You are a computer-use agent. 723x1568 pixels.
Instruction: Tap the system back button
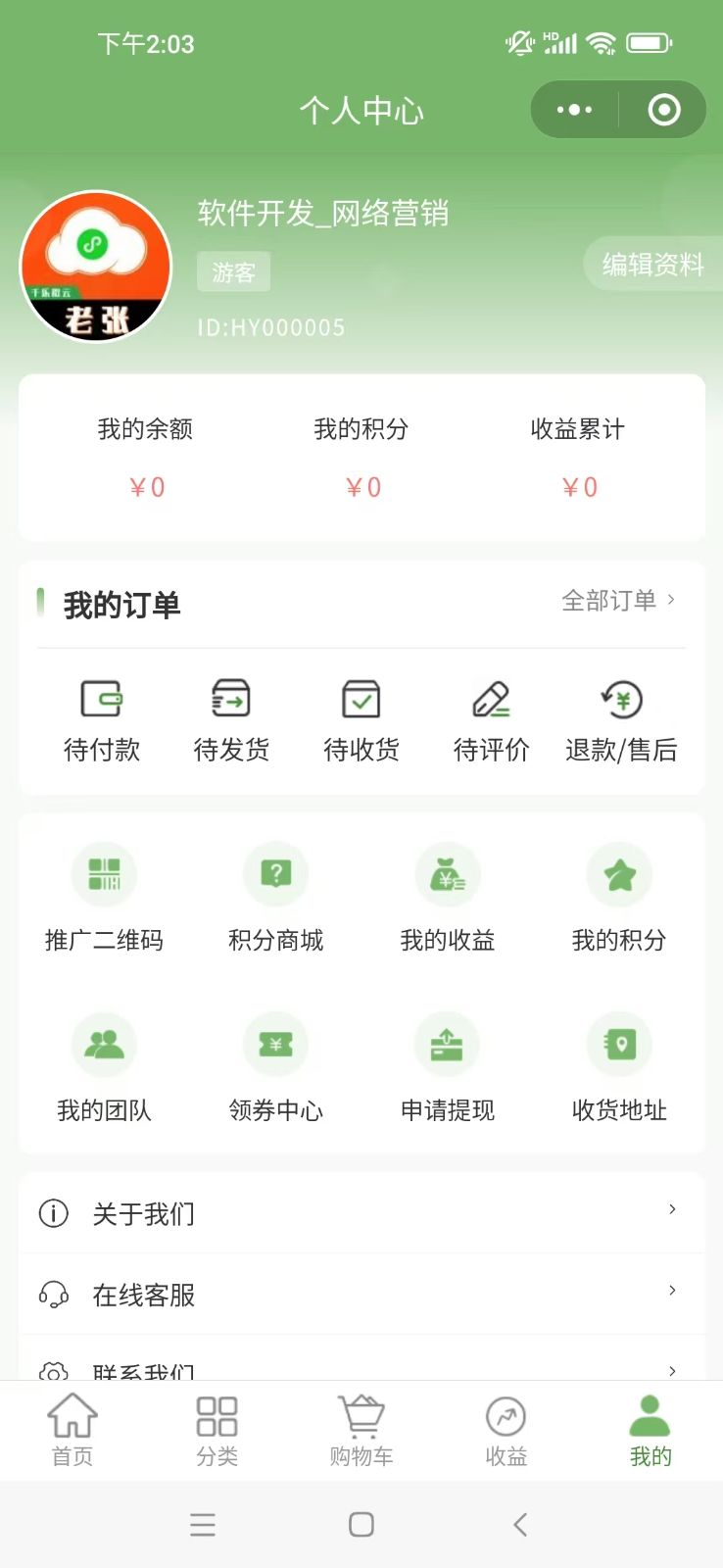point(520,1524)
